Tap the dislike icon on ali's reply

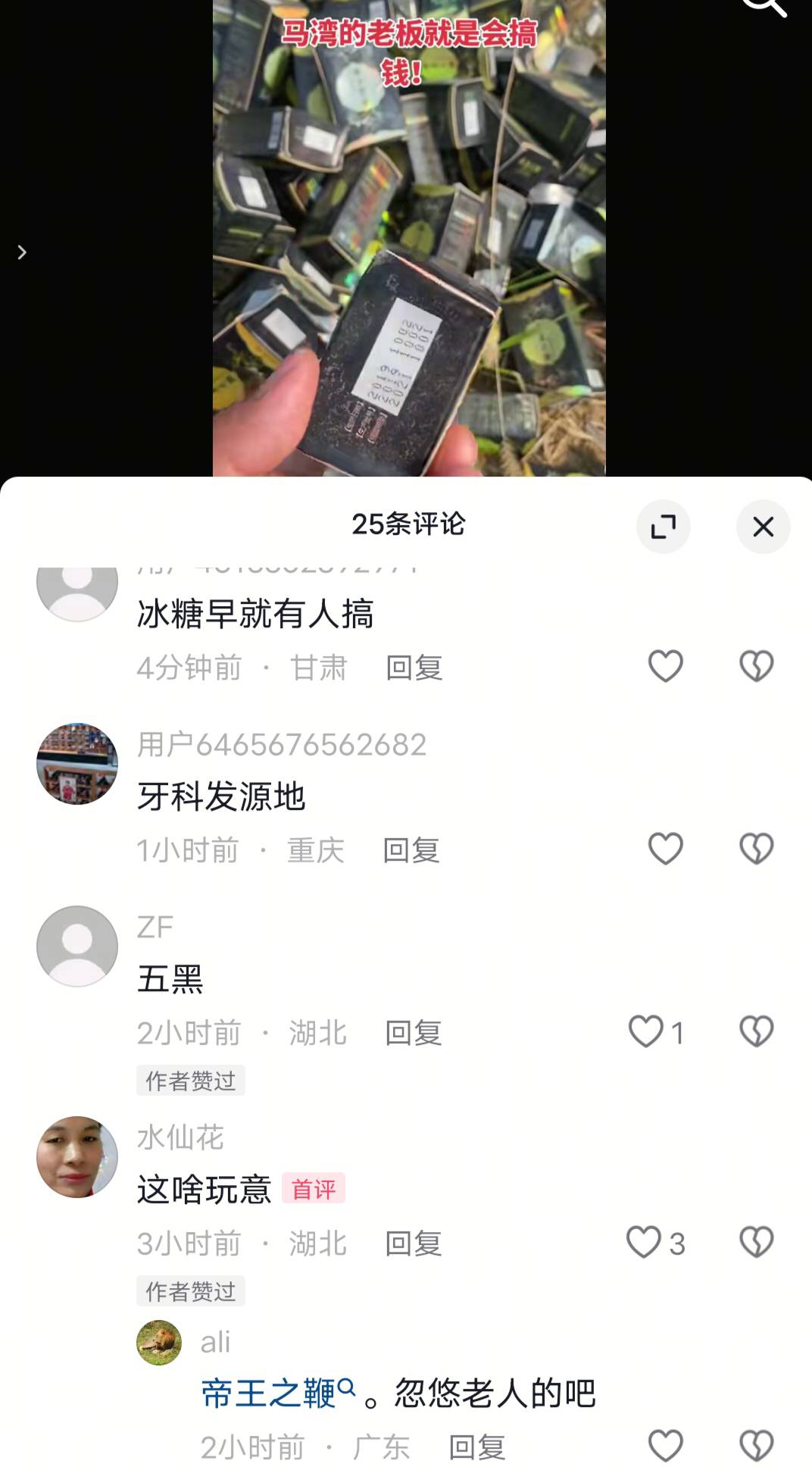(x=757, y=1442)
